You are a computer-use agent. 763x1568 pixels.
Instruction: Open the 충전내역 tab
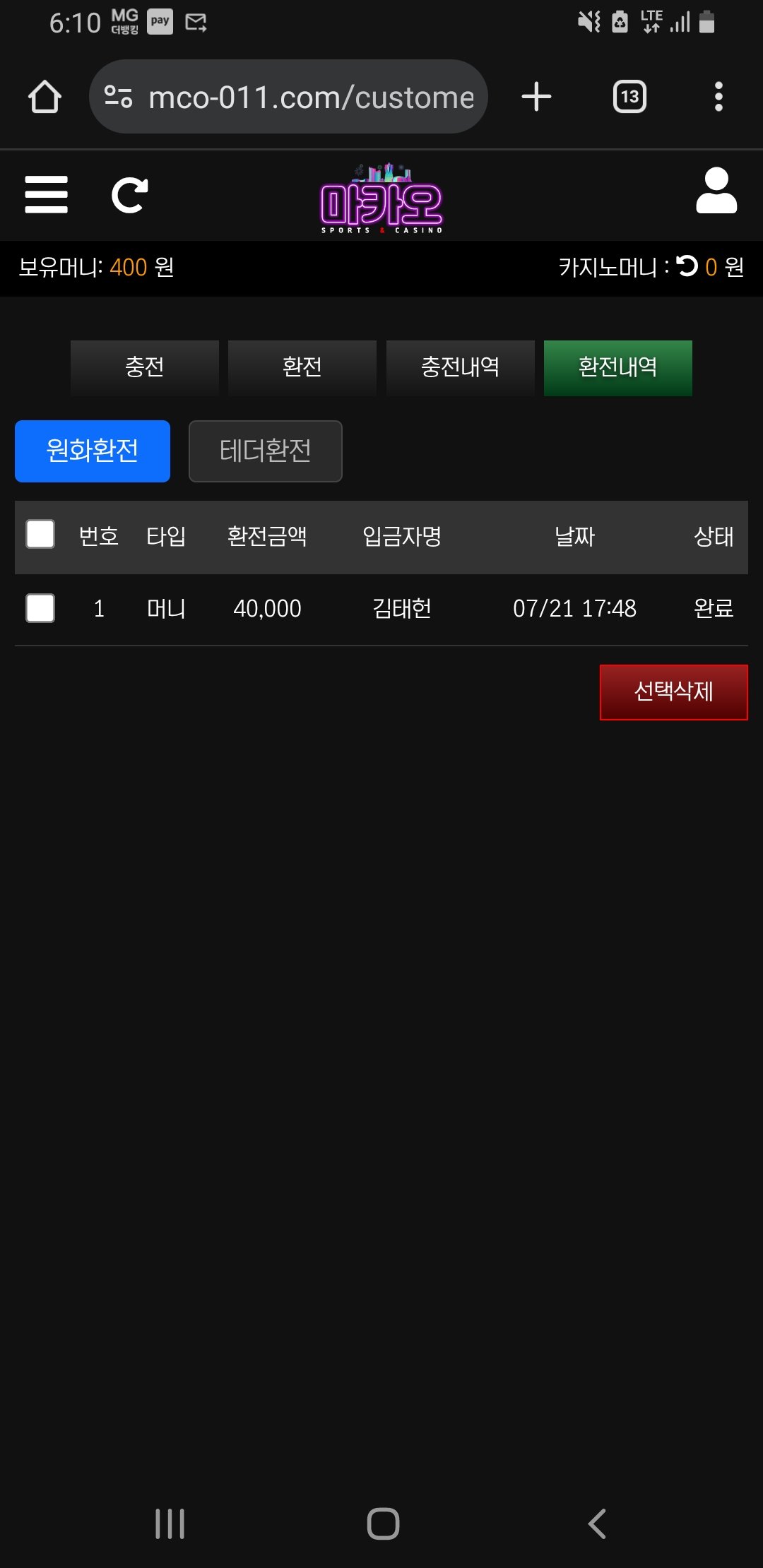click(460, 367)
